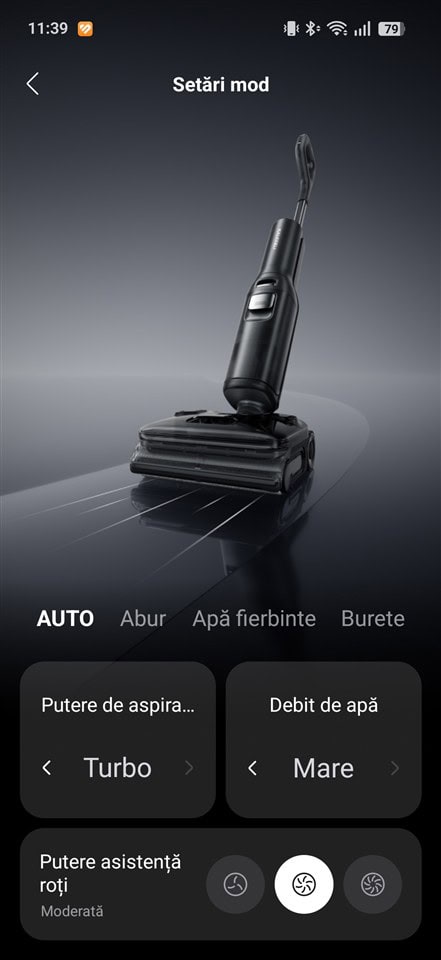Switch to the Abur mode
The height and width of the screenshot is (960, 441).
pos(143,618)
